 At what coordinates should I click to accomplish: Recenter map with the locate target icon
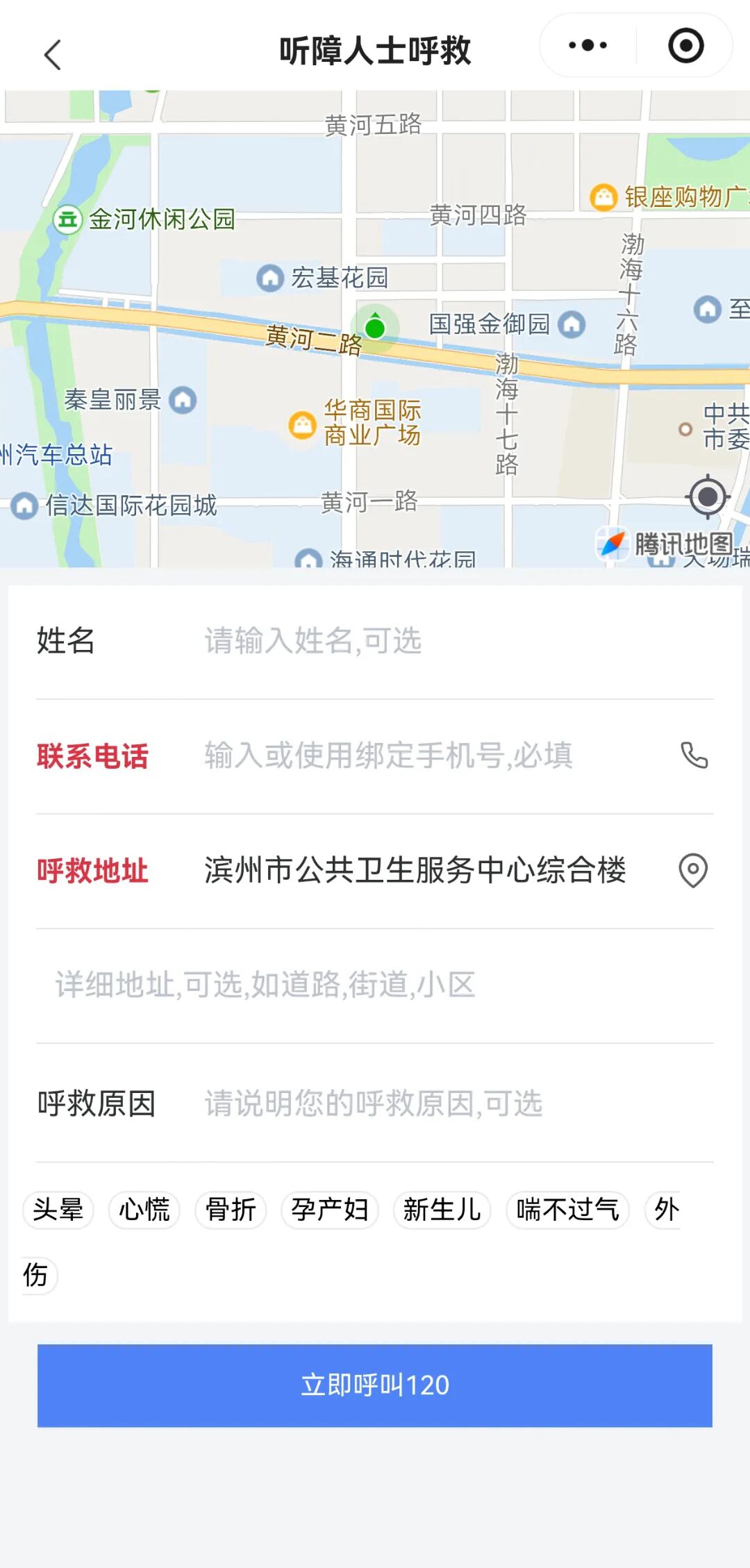coord(707,497)
